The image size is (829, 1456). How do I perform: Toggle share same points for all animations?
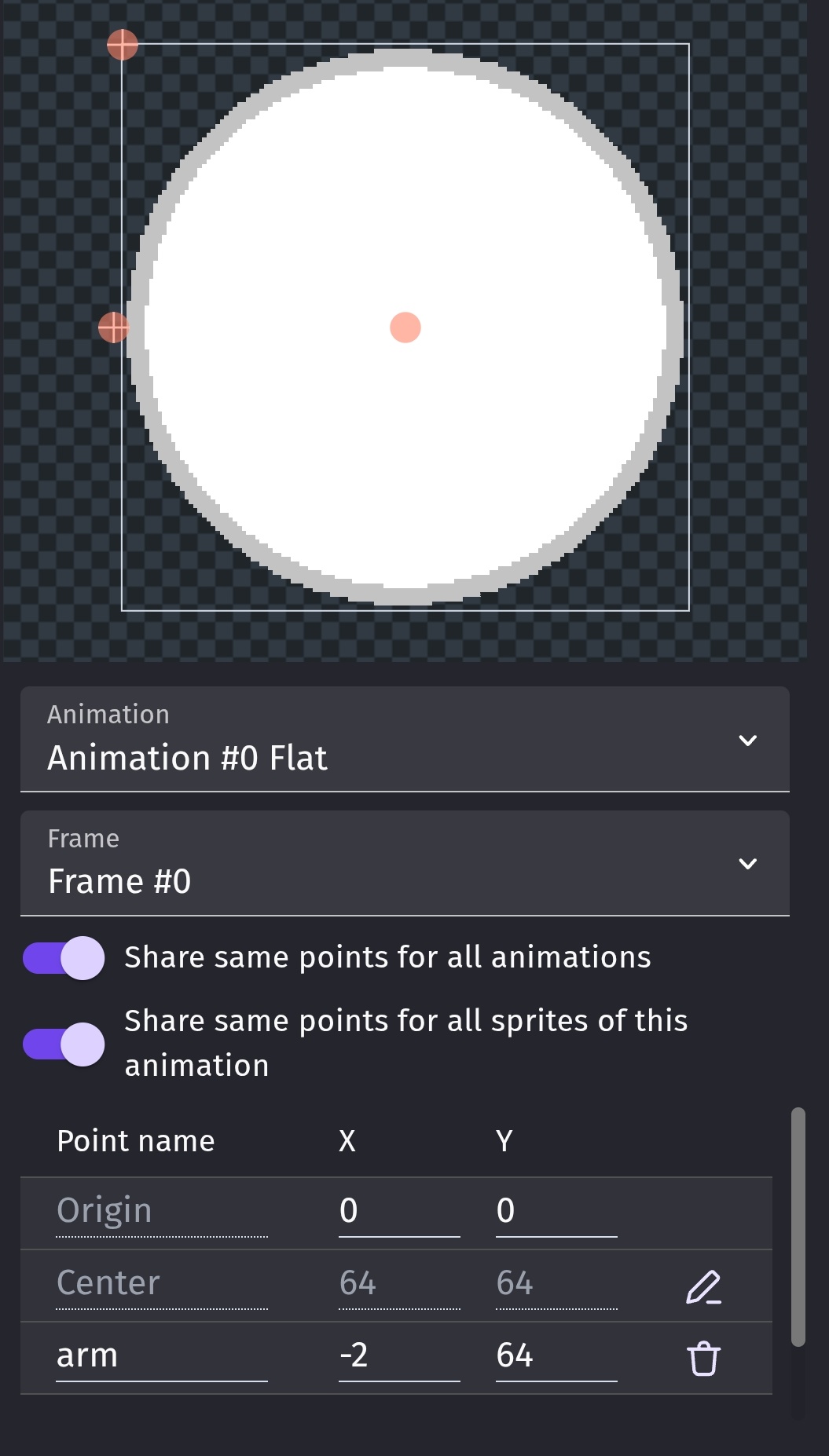pyautogui.click(x=64, y=958)
